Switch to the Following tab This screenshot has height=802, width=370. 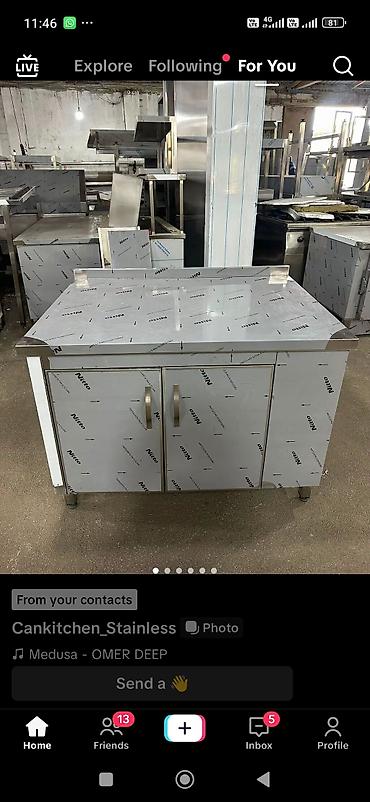pyautogui.click(x=185, y=66)
